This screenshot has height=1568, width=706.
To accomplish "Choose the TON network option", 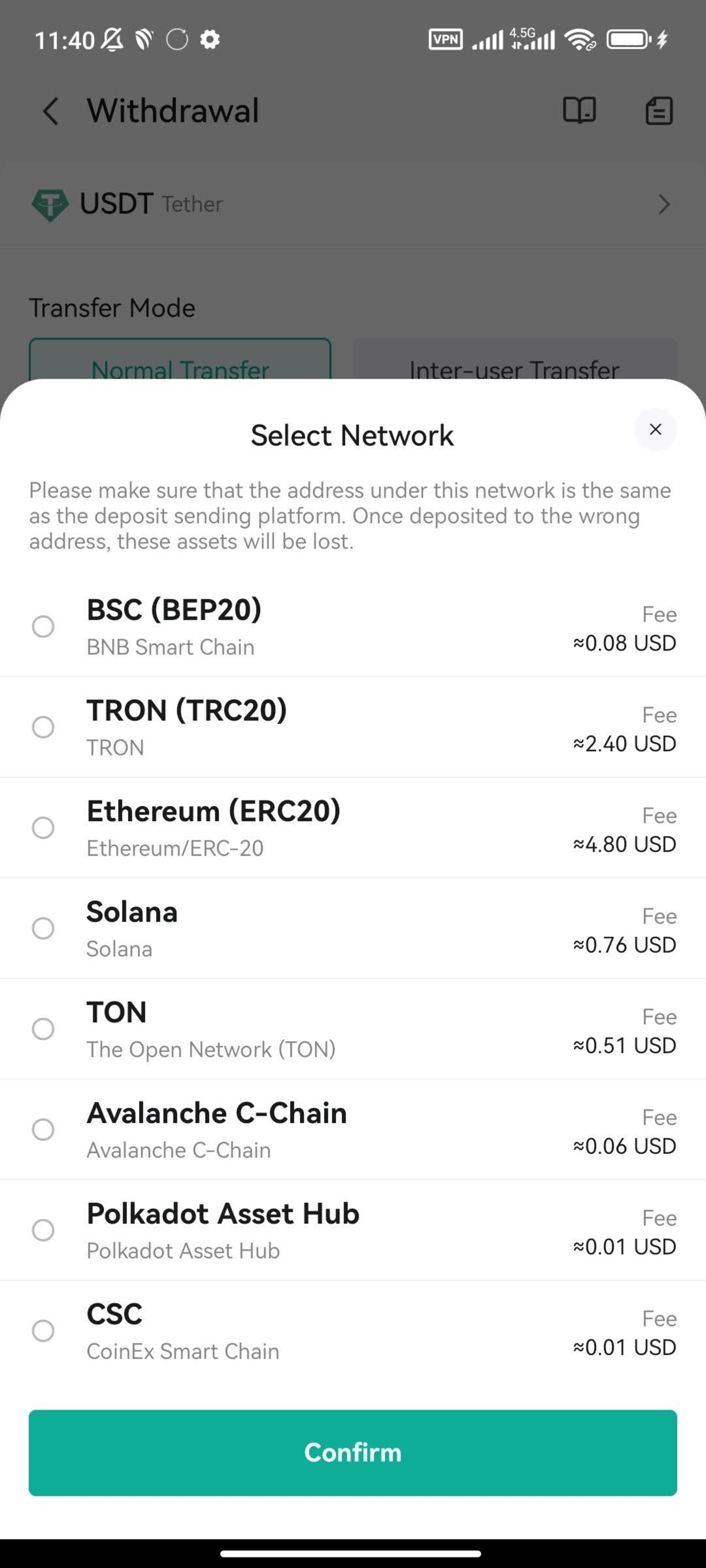I will (43, 1029).
